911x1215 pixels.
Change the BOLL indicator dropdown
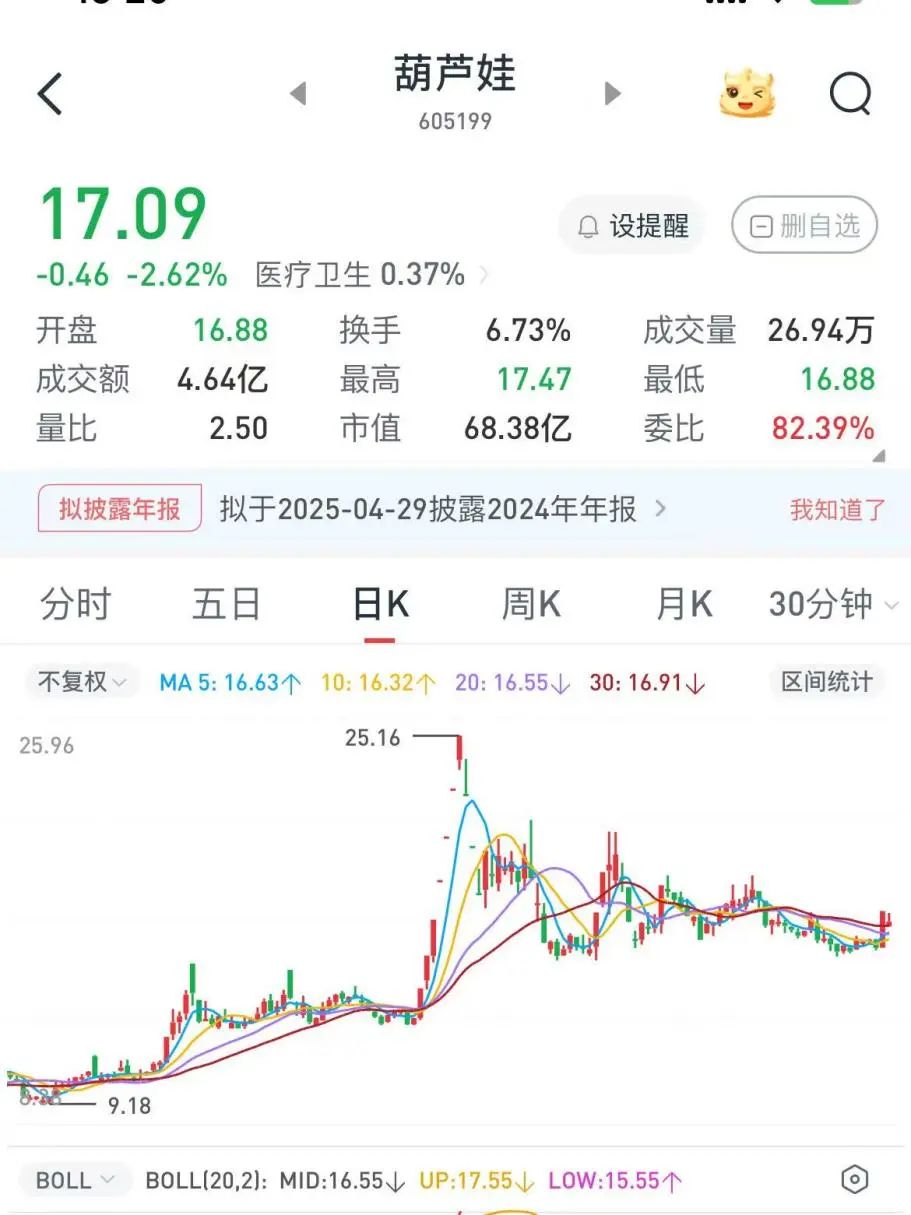(76, 1180)
